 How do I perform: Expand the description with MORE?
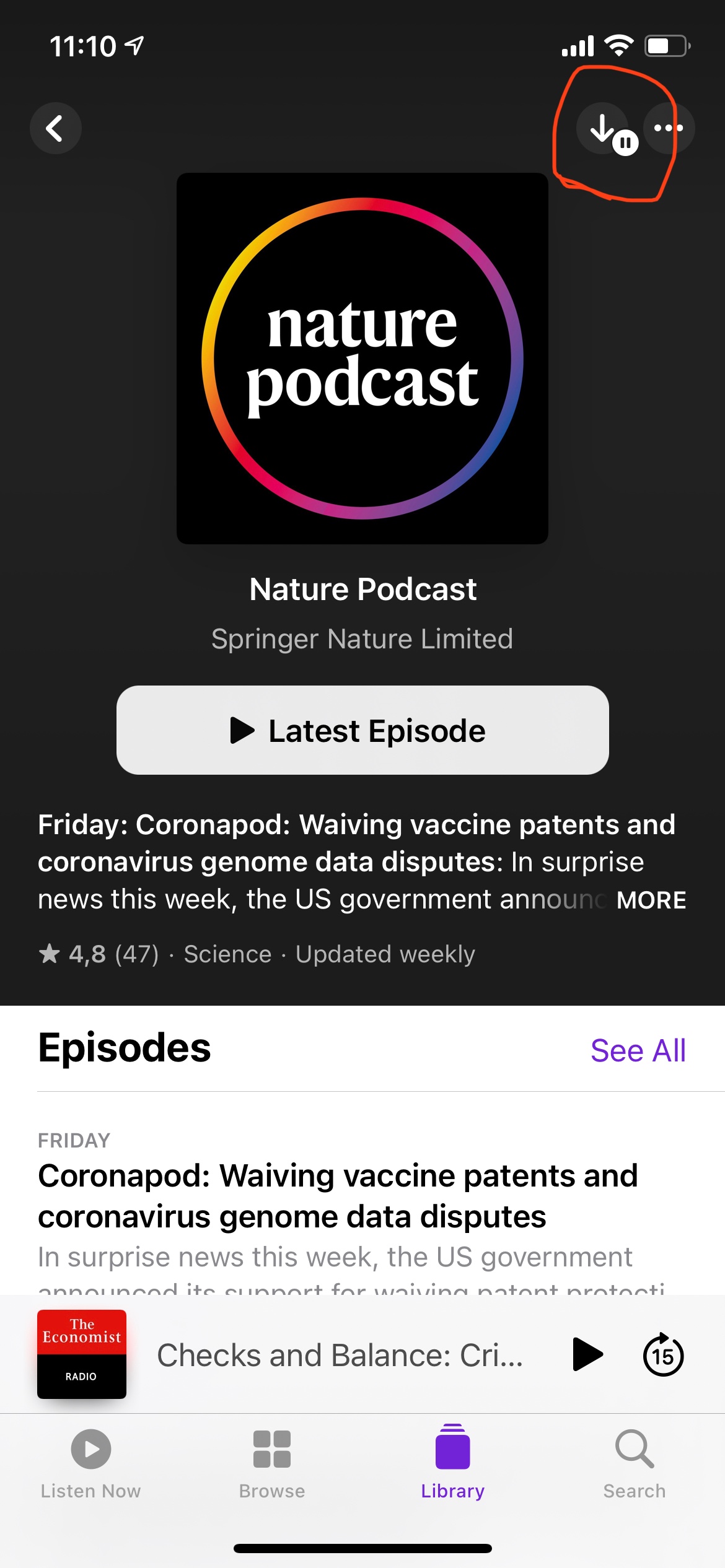pos(651,900)
